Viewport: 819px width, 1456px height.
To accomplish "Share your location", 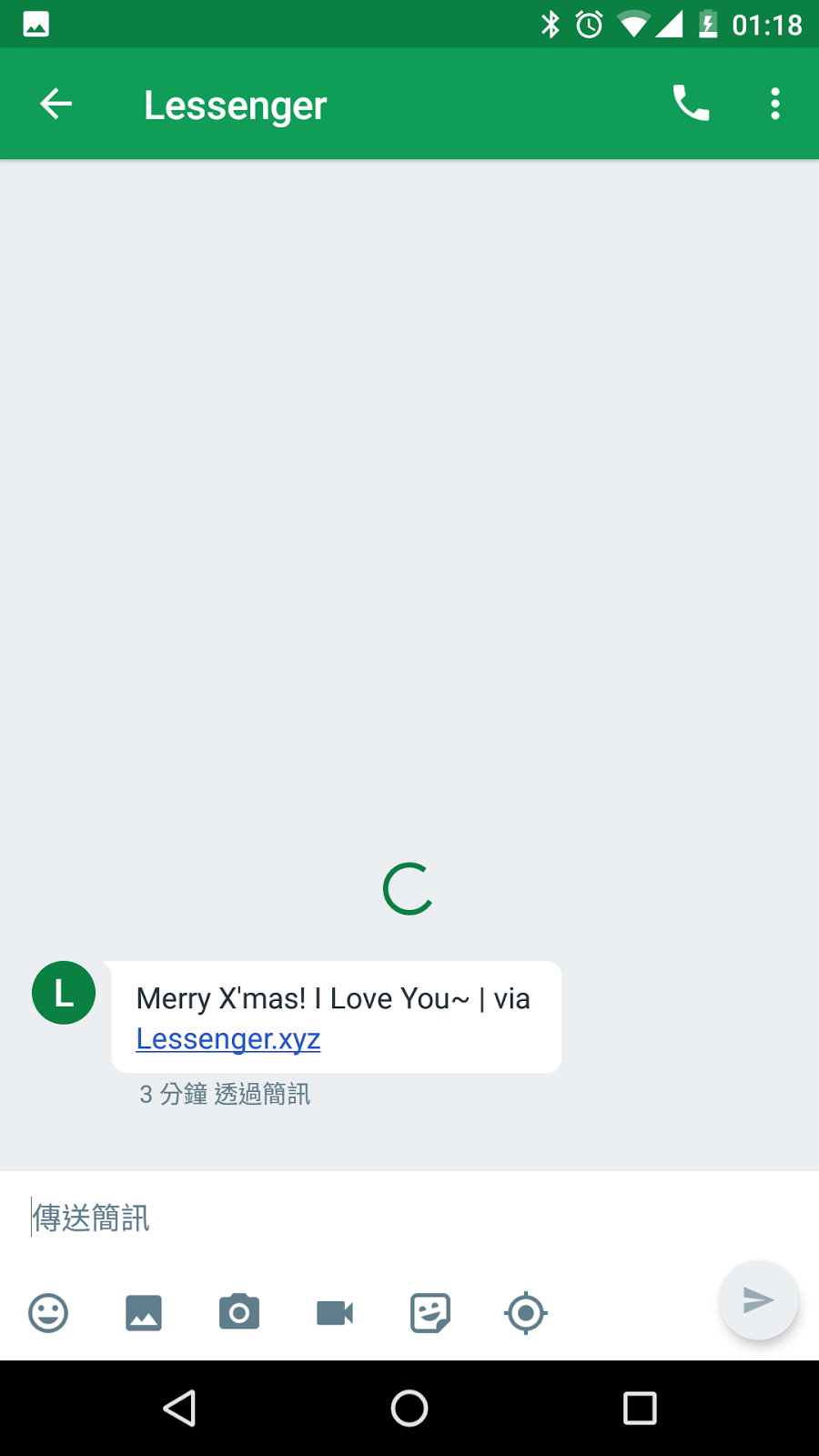I will point(526,1313).
